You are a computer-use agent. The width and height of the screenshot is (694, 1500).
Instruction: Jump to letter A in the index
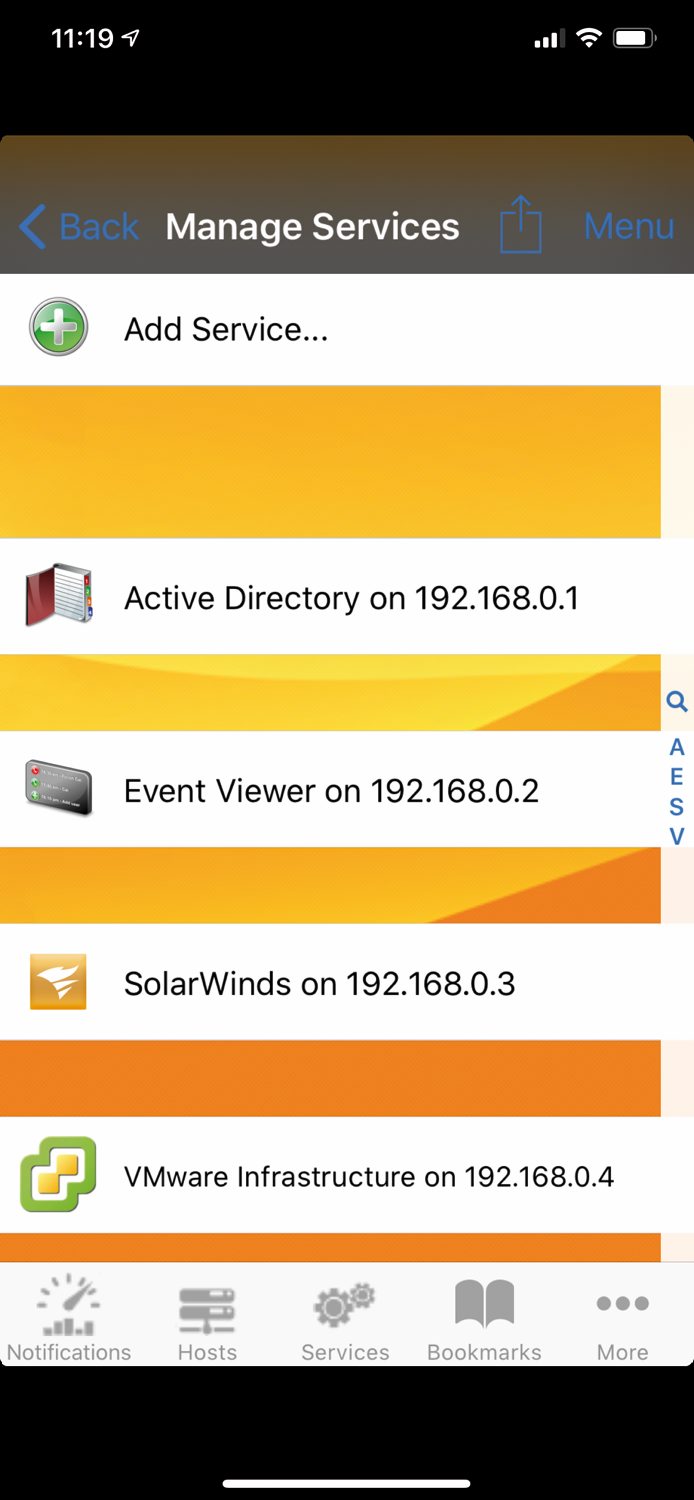[677, 747]
